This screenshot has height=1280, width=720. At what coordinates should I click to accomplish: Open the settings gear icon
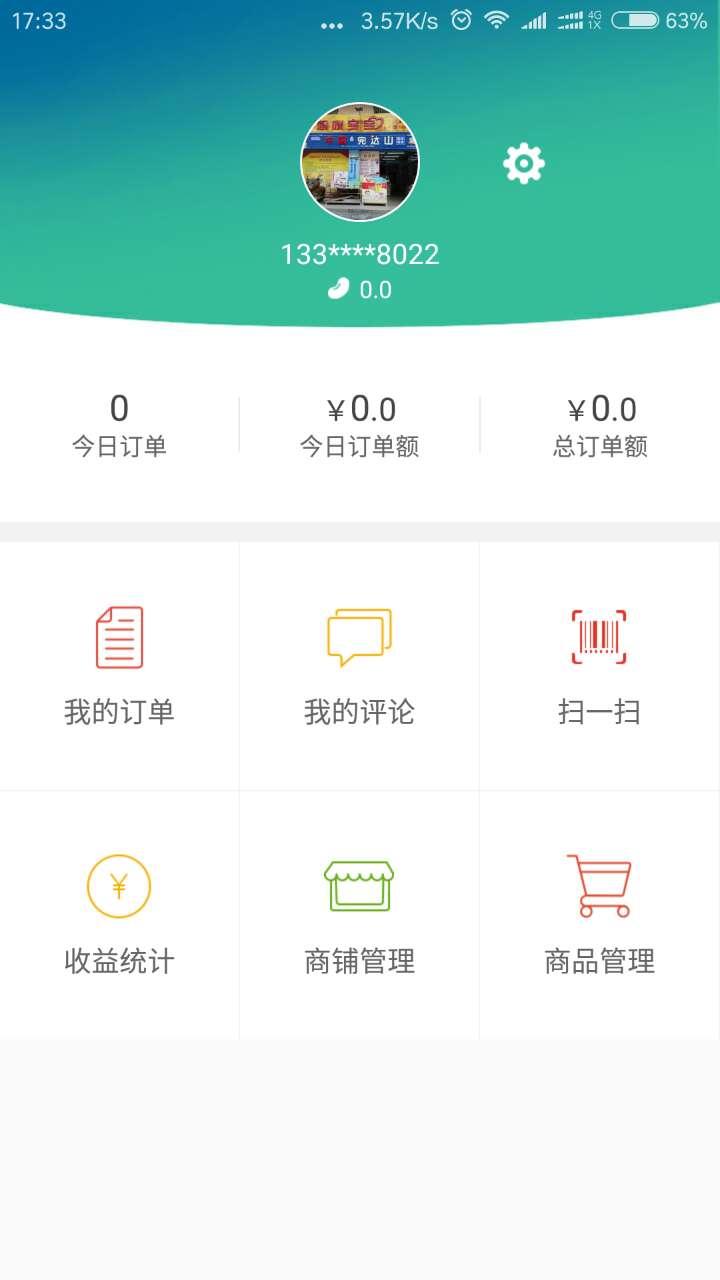pyautogui.click(x=523, y=163)
